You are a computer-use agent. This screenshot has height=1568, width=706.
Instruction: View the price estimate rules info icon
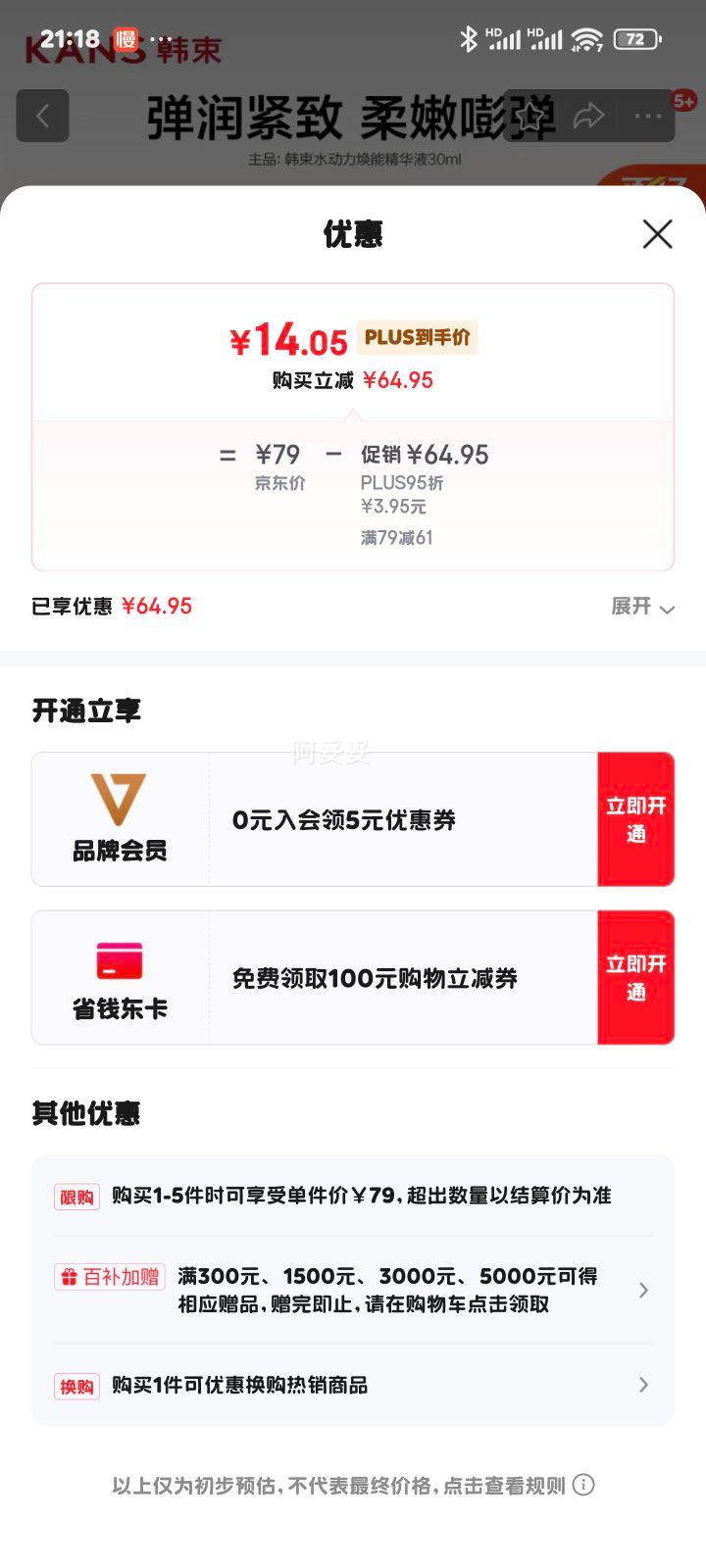pyautogui.click(x=583, y=1485)
